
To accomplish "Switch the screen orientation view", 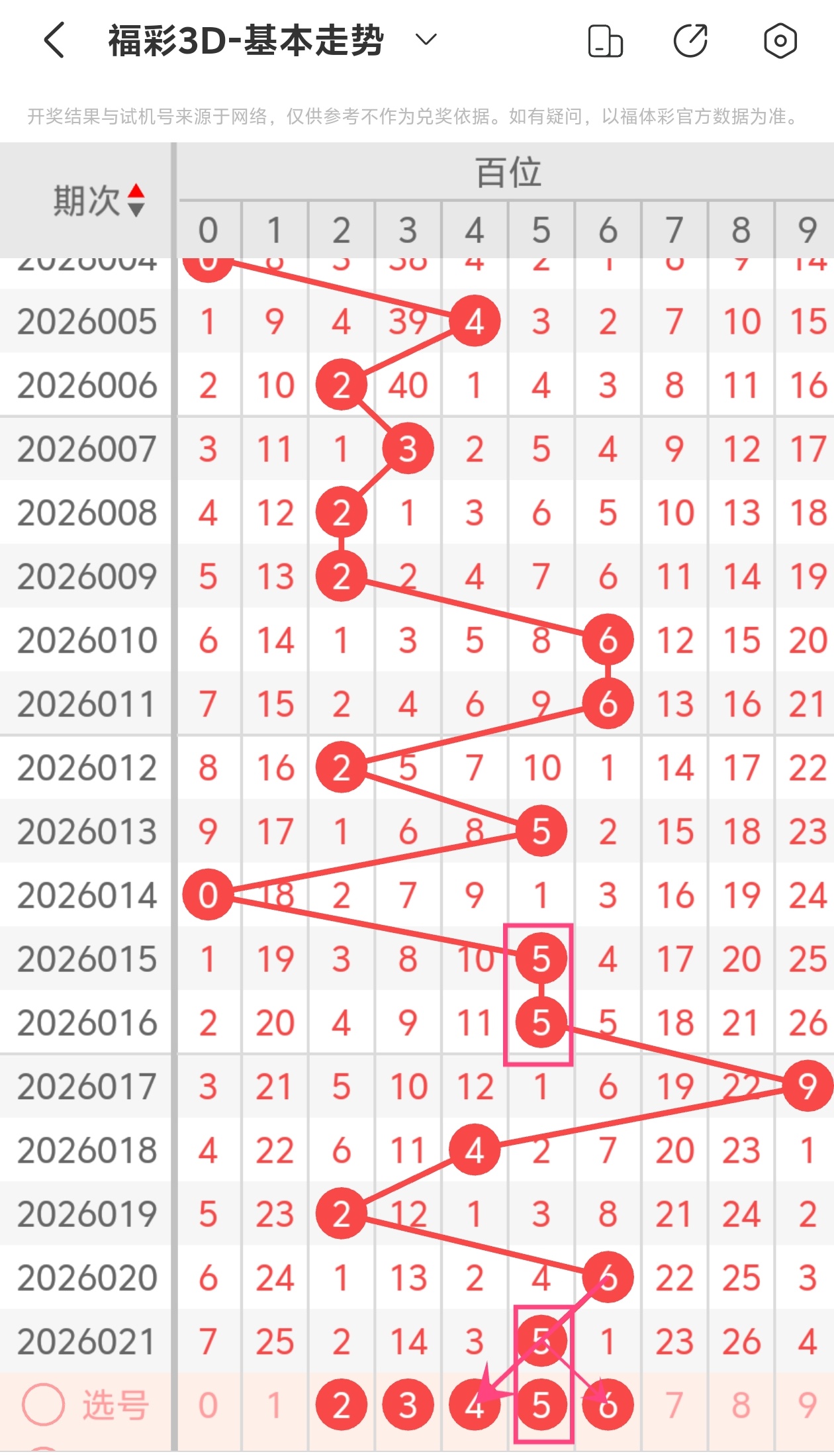I will [605, 41].
